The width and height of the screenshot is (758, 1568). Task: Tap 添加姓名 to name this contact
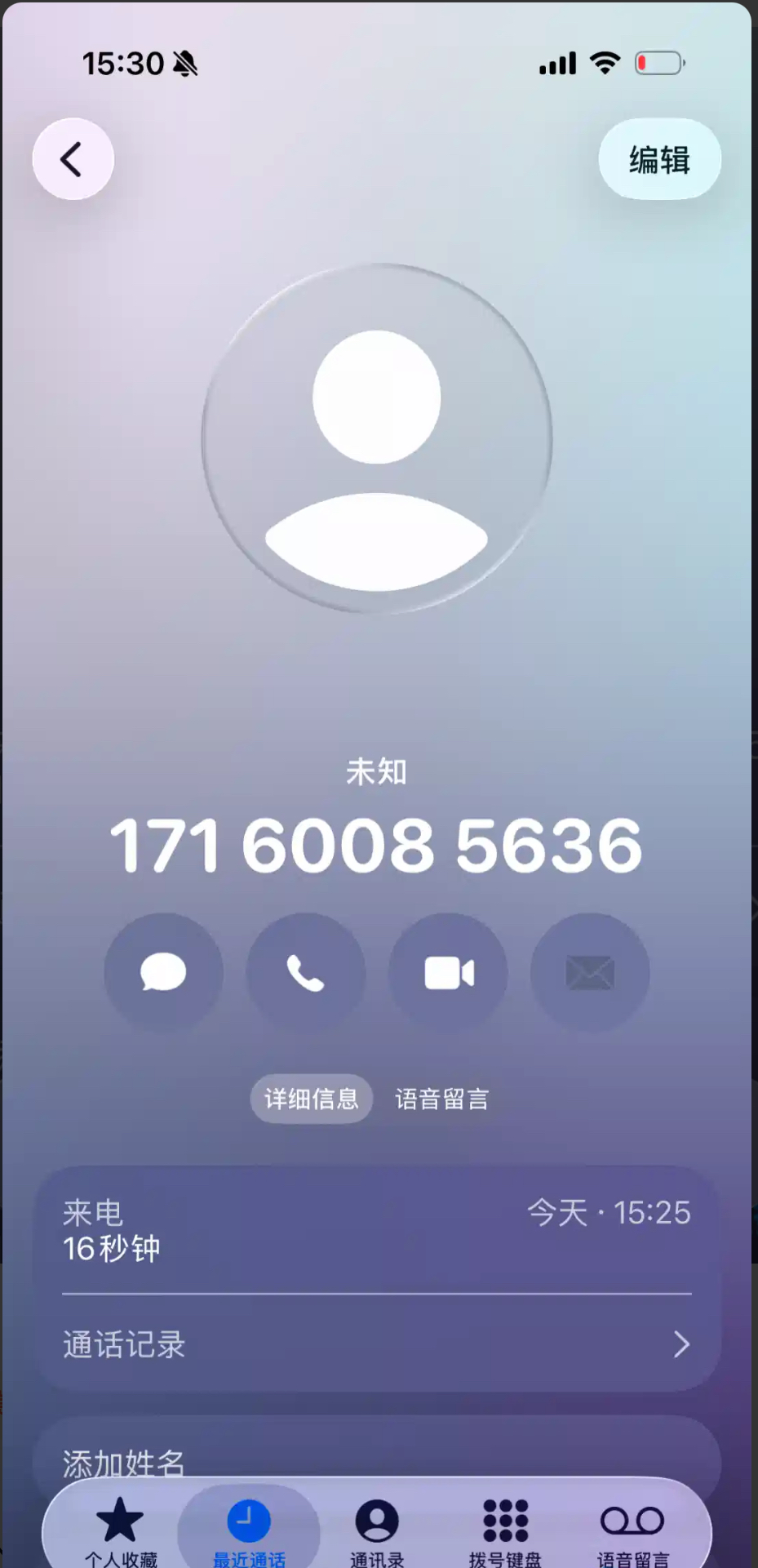coord(124,1463)
